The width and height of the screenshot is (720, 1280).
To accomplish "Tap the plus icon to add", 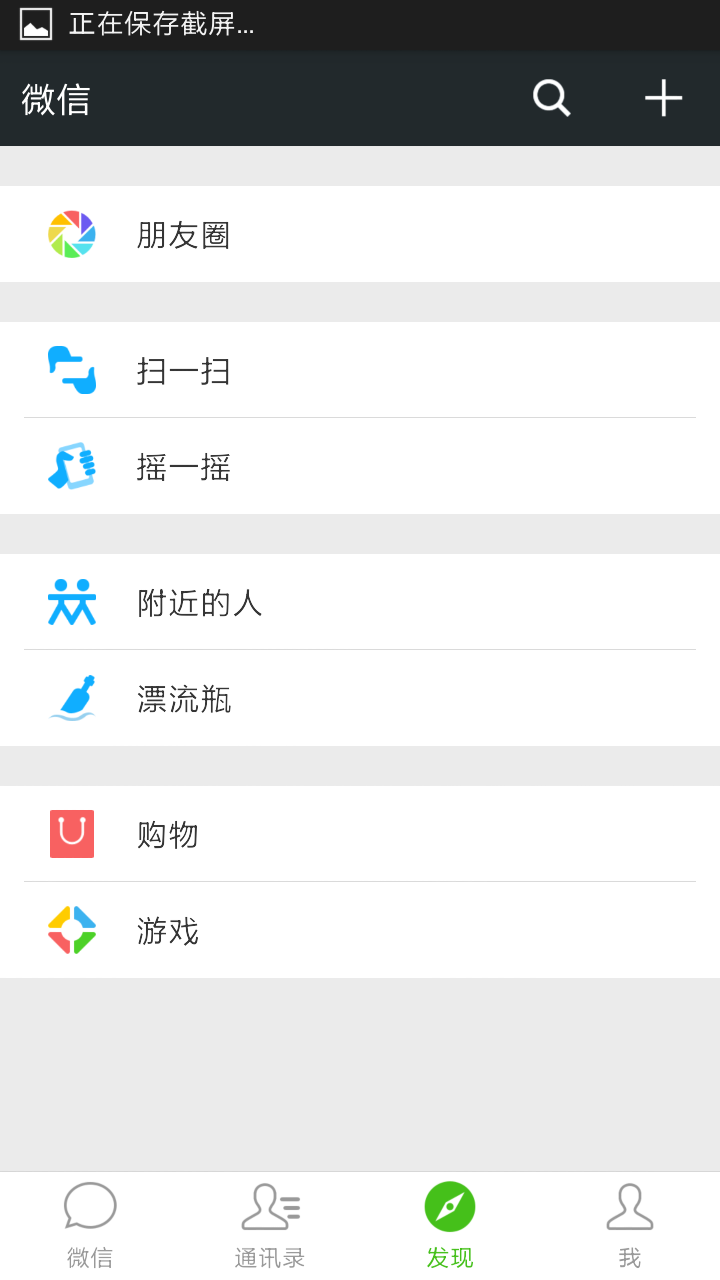I will (x=663, y=98).
